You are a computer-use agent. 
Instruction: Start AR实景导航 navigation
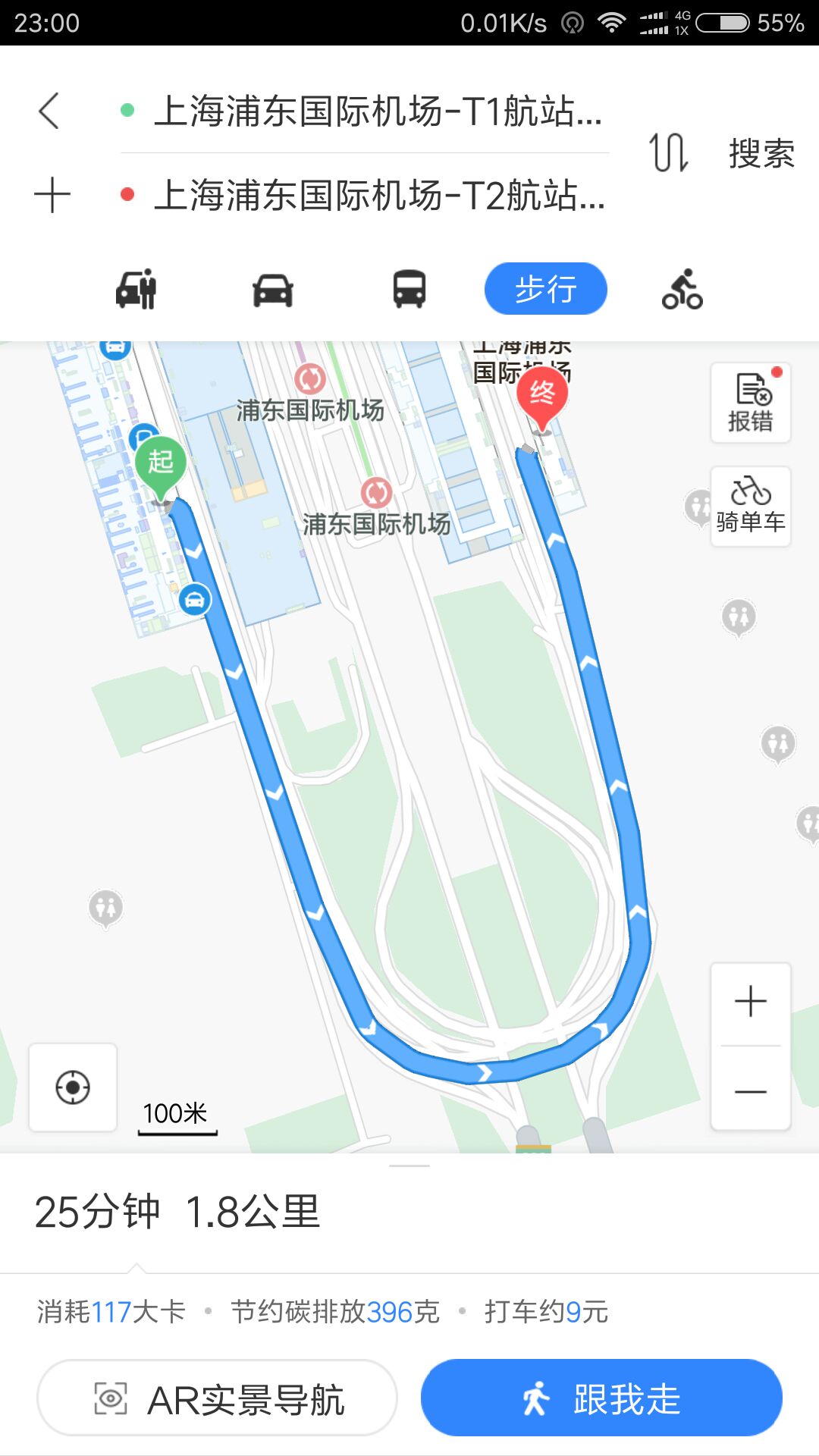pyautogui.click(x=217, y=1398)
